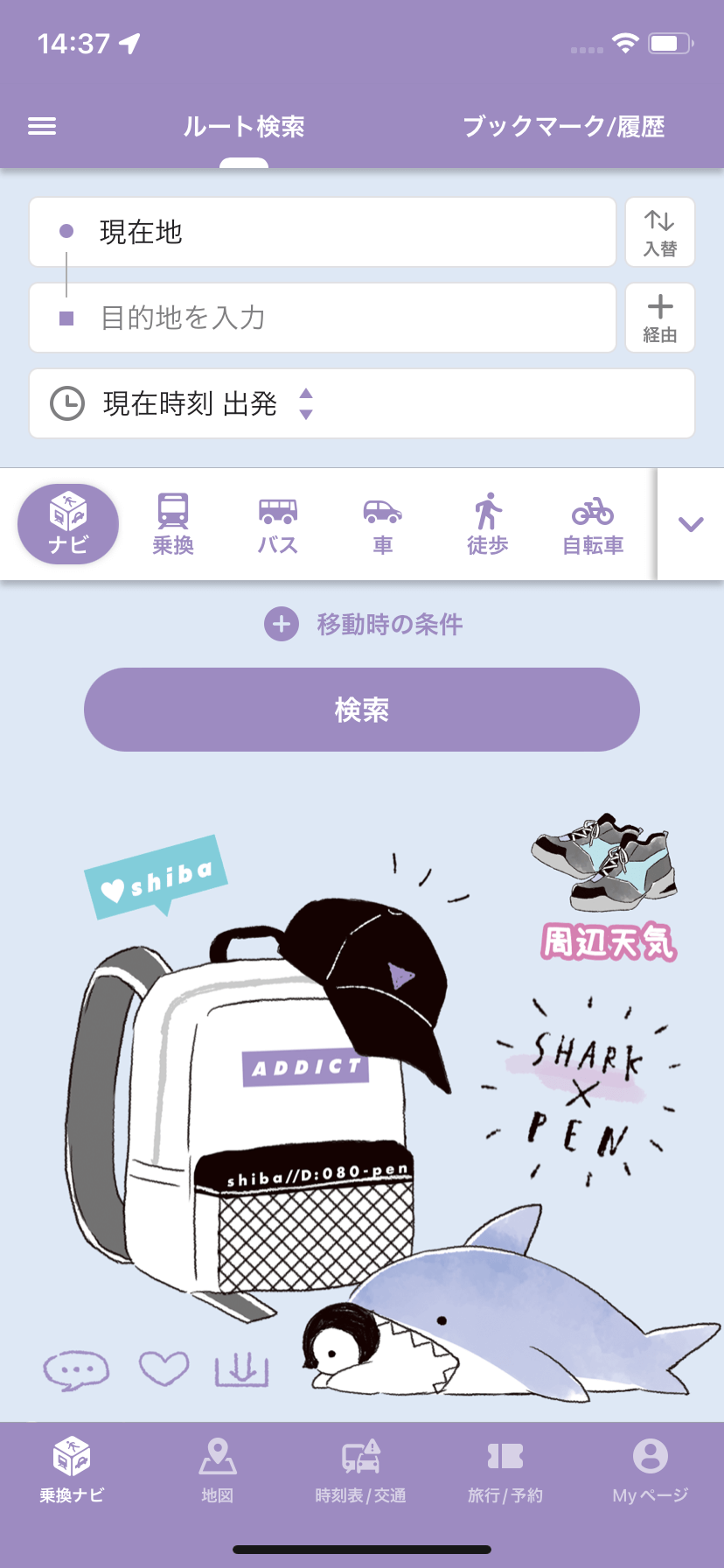Go to the 時刻表/交通 tab
724x1568 pixels.
coord(361,1470)
